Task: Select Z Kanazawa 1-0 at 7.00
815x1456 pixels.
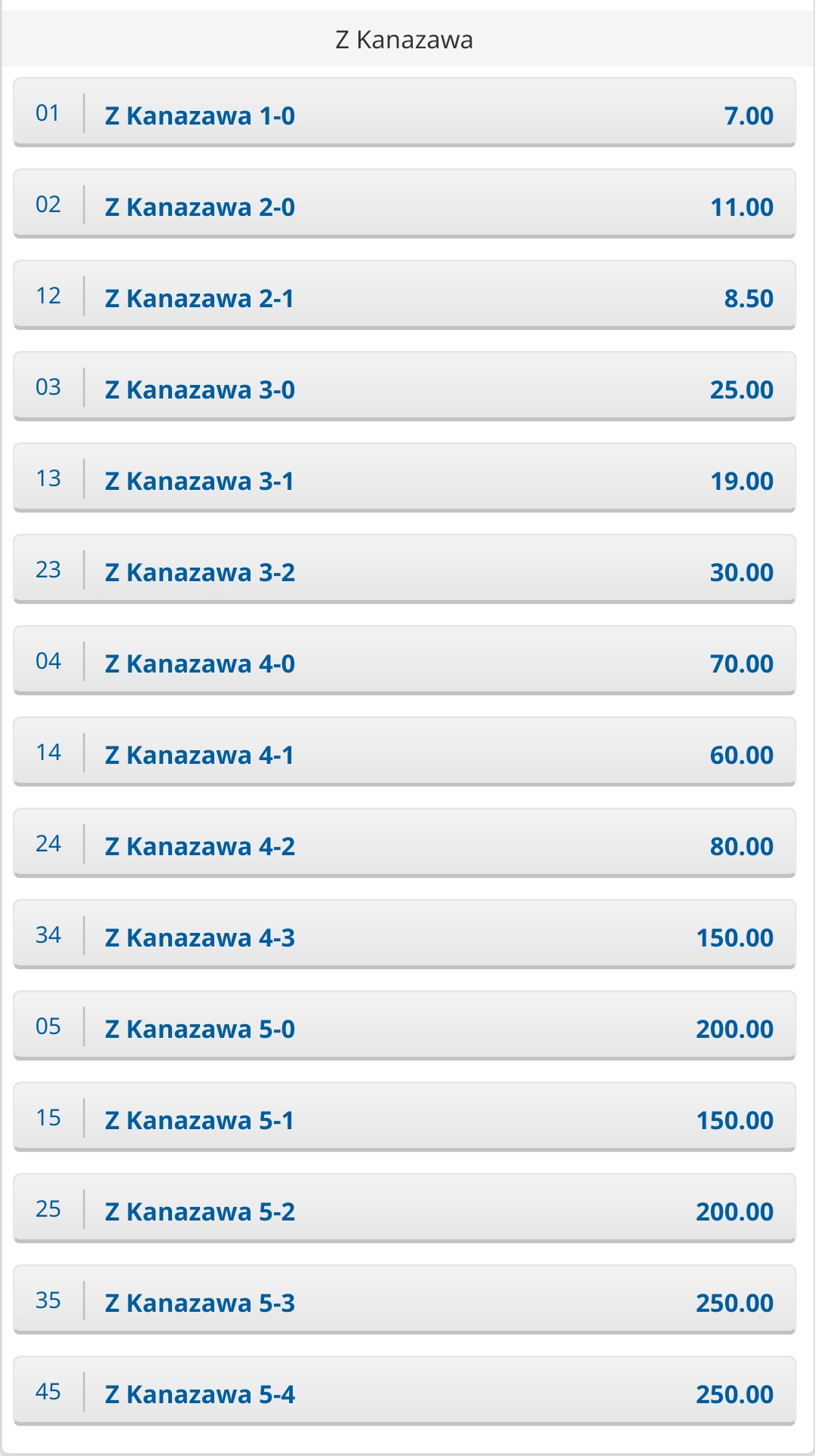Action: pos(404,113)
